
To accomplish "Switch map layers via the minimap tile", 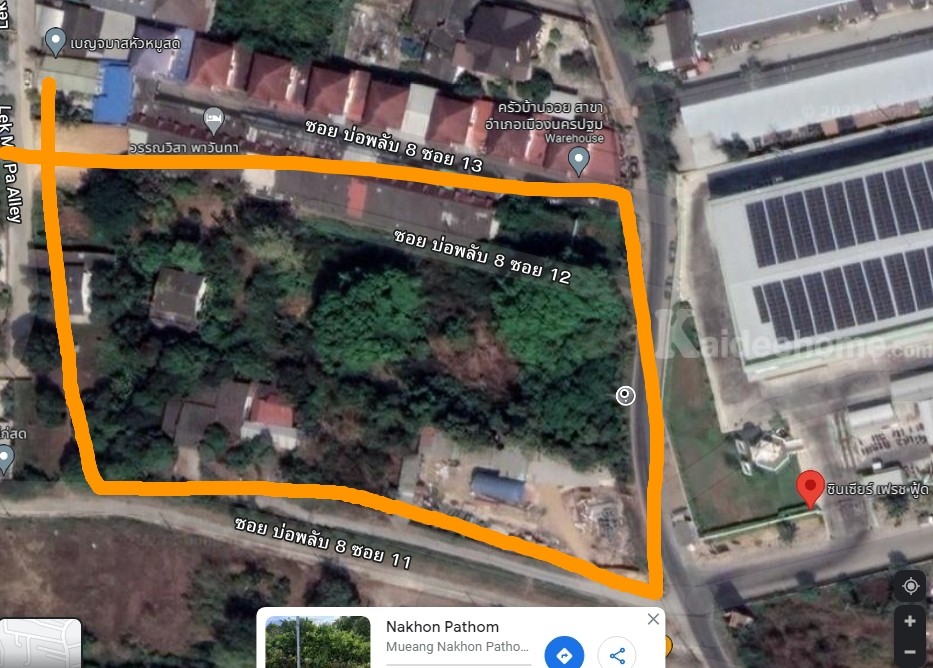I will (41, 643).
